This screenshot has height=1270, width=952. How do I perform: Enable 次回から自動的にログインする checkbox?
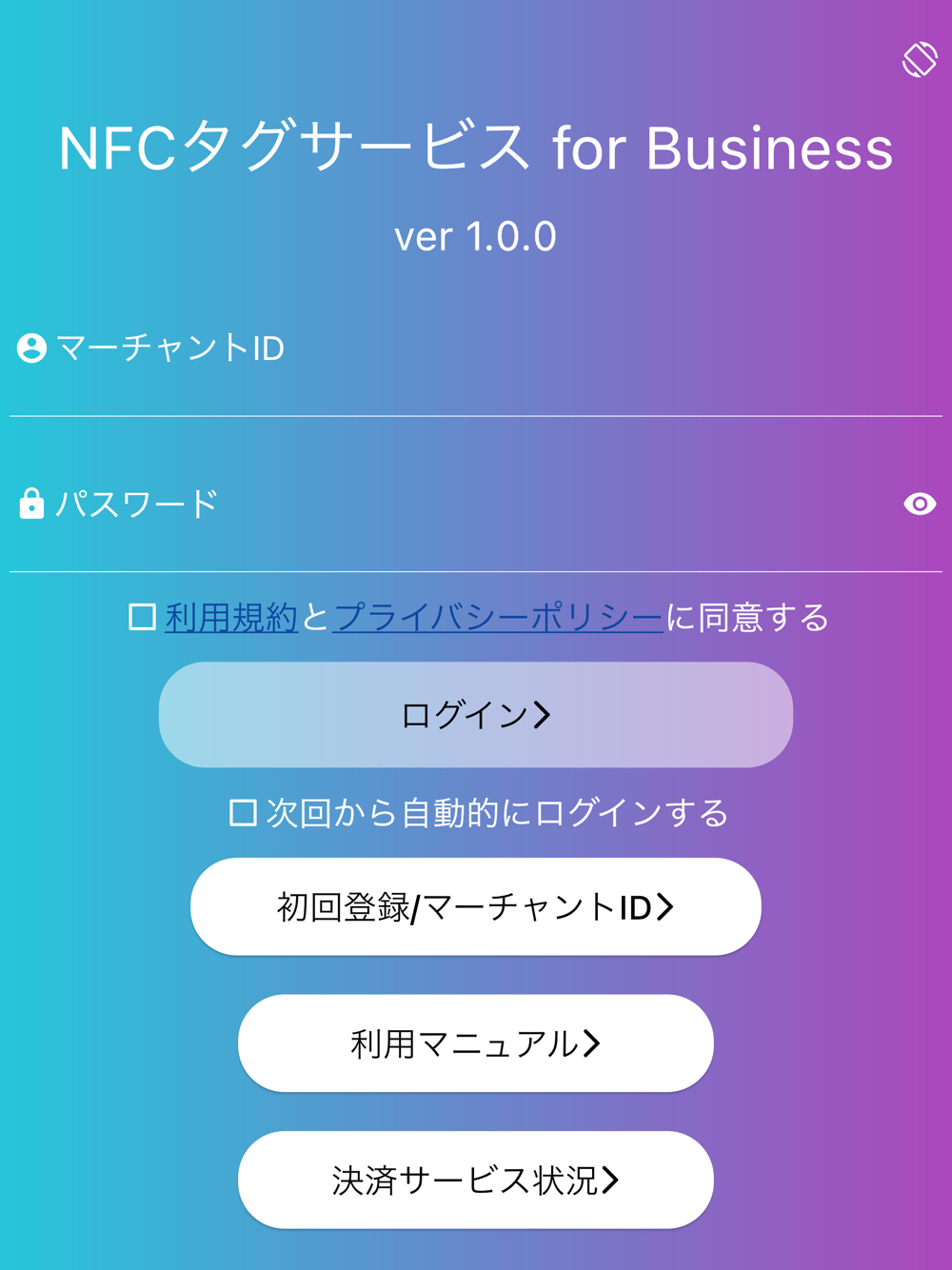[x=244, y=812]
